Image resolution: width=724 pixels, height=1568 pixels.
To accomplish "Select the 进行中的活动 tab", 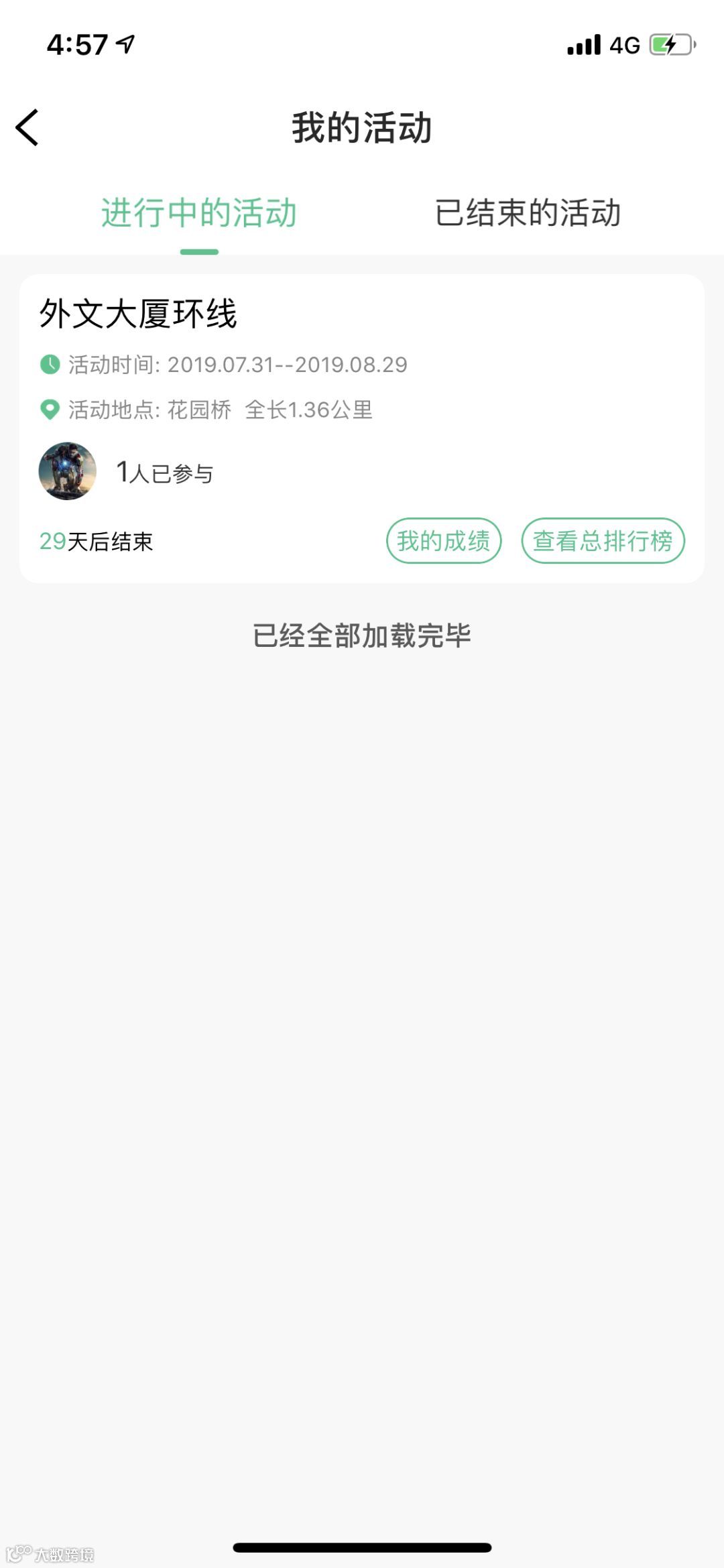I will tap(198, 213).
